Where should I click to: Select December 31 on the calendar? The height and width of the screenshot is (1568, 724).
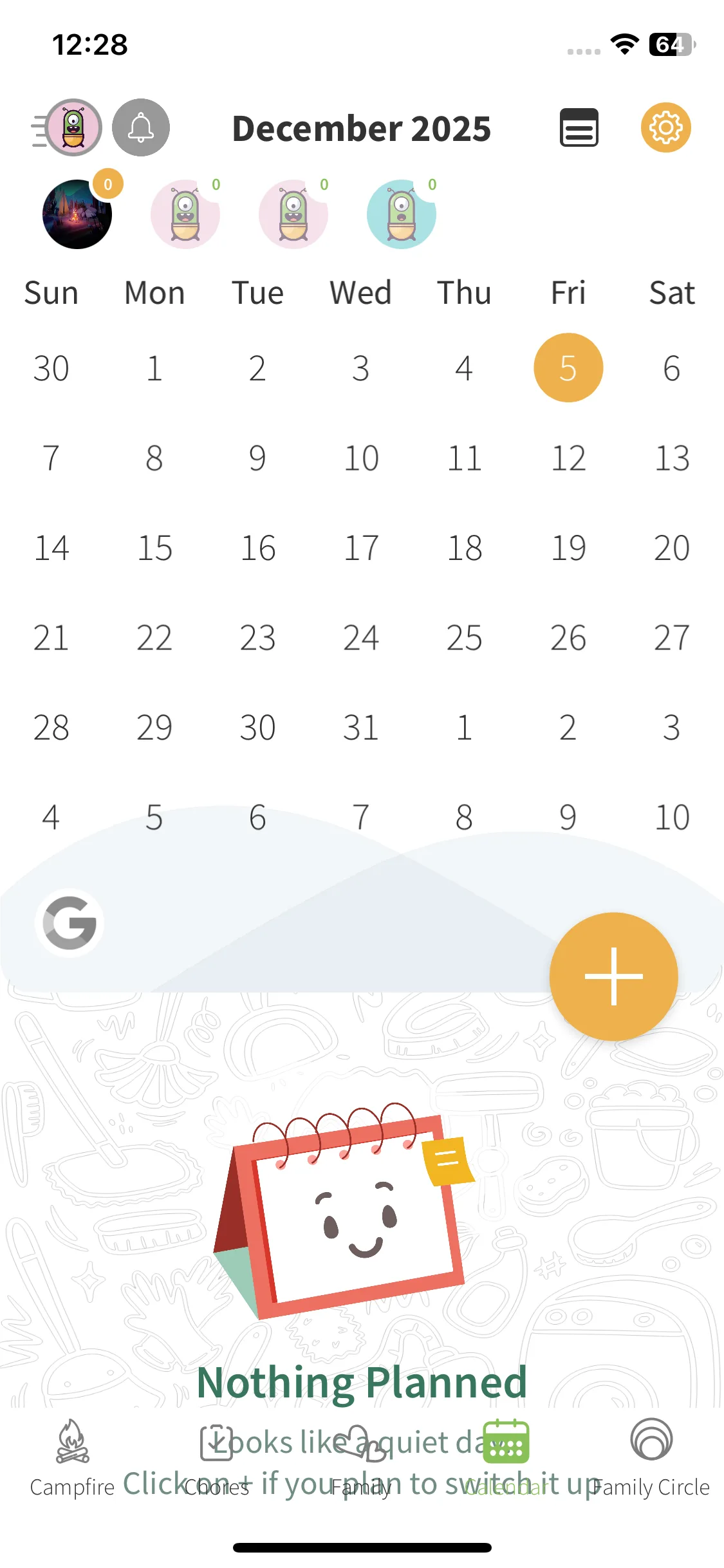pyautogui.click(x=360, y=727)
